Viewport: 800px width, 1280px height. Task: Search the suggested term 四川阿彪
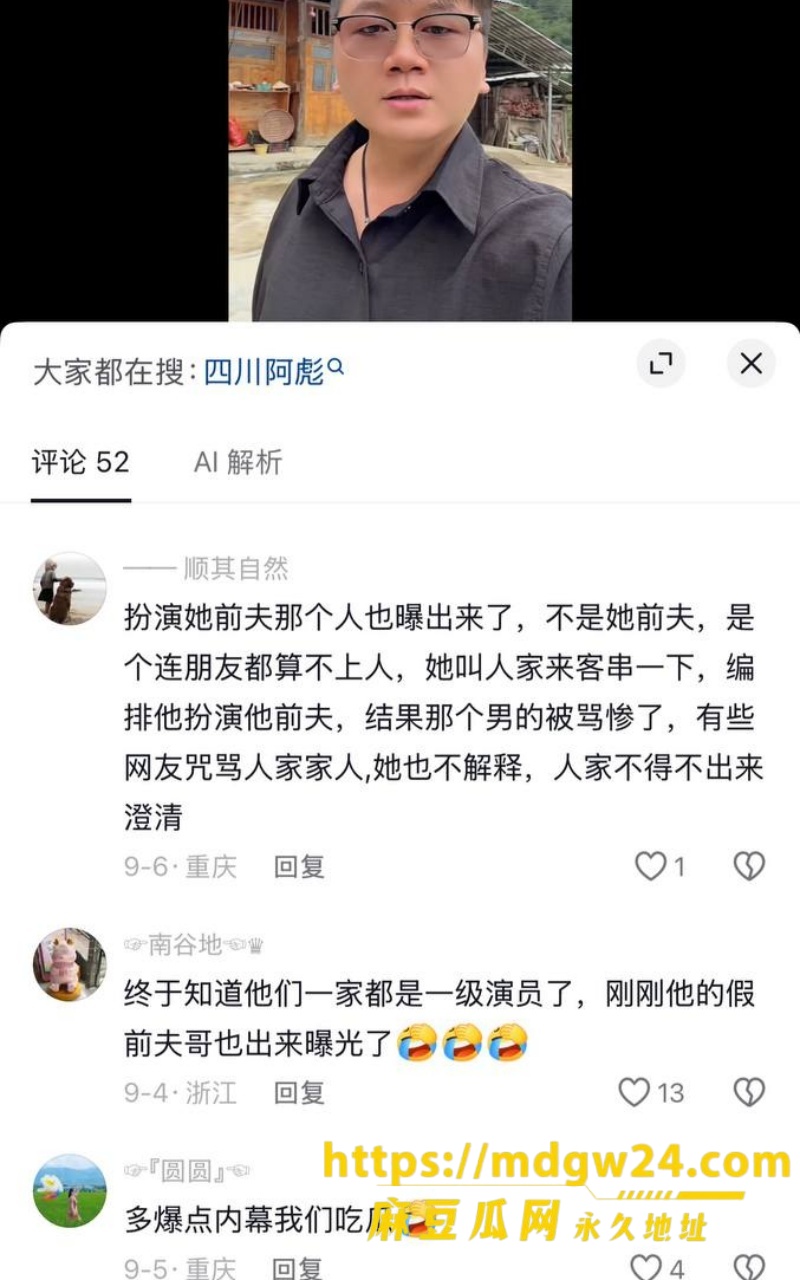click(273, 372)
